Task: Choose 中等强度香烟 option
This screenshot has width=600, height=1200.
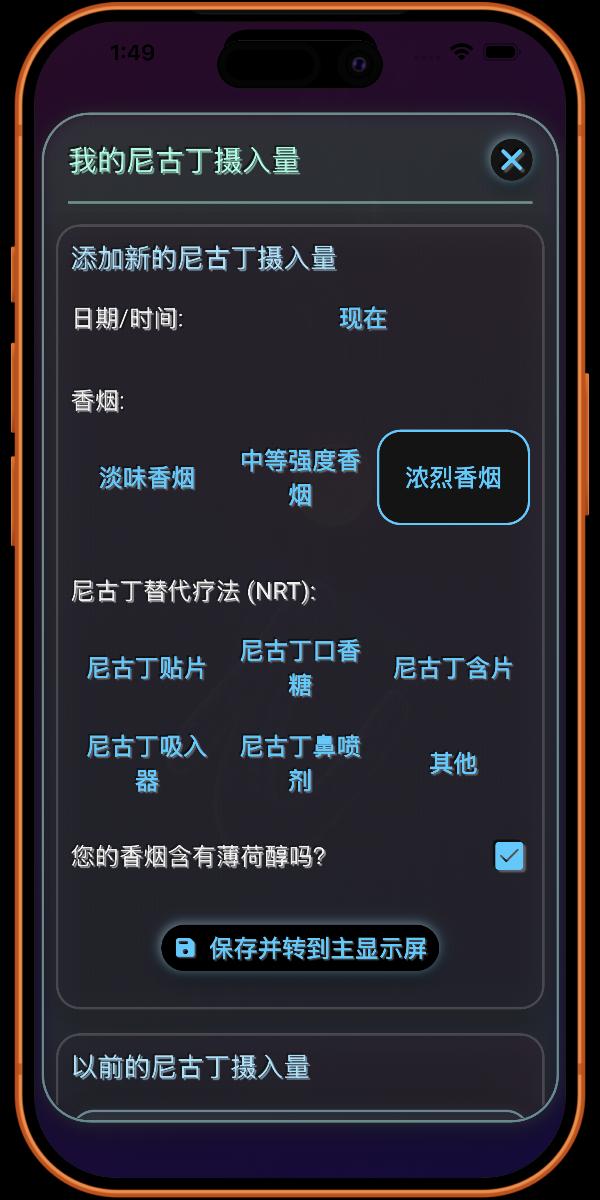Action: tap(300, 478)
